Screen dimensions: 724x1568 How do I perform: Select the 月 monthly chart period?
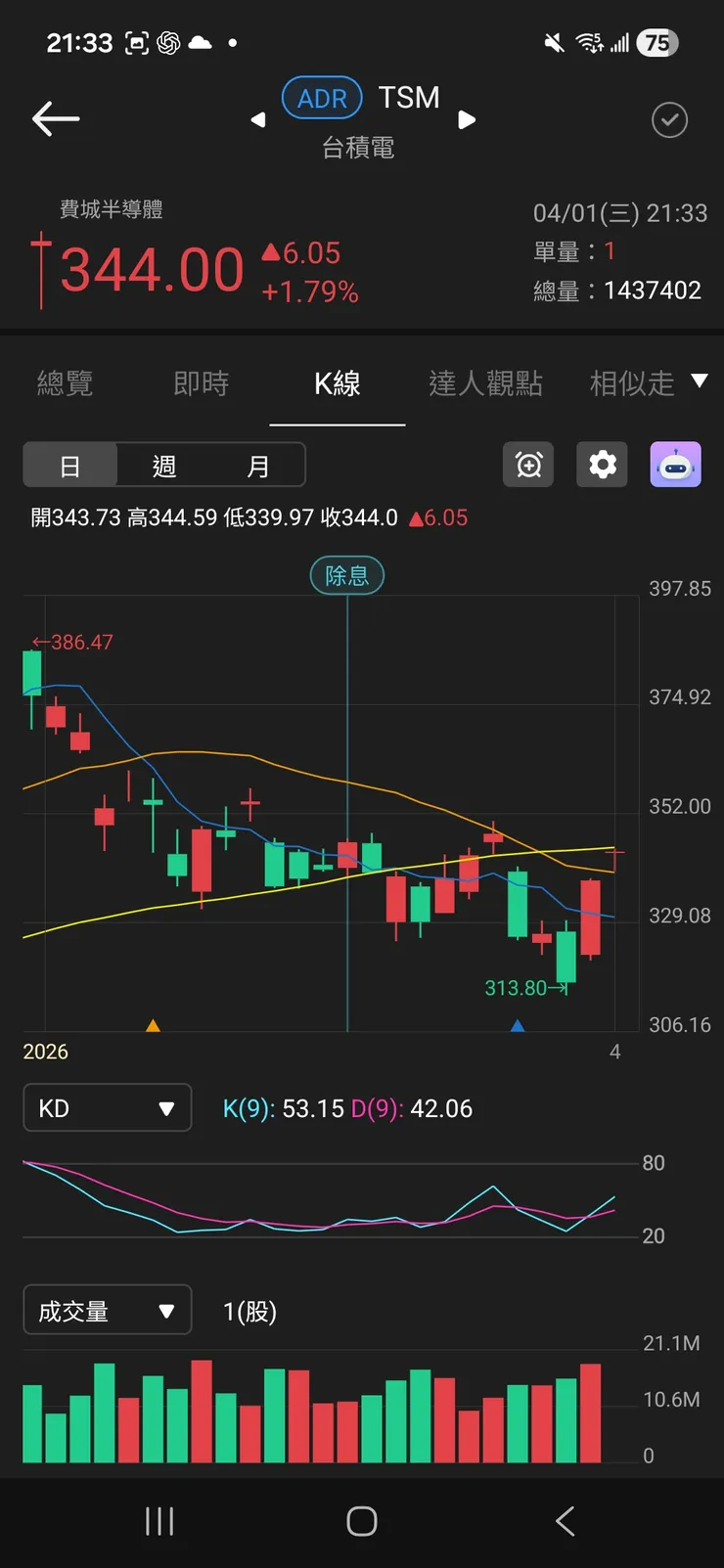pos(257,466)
